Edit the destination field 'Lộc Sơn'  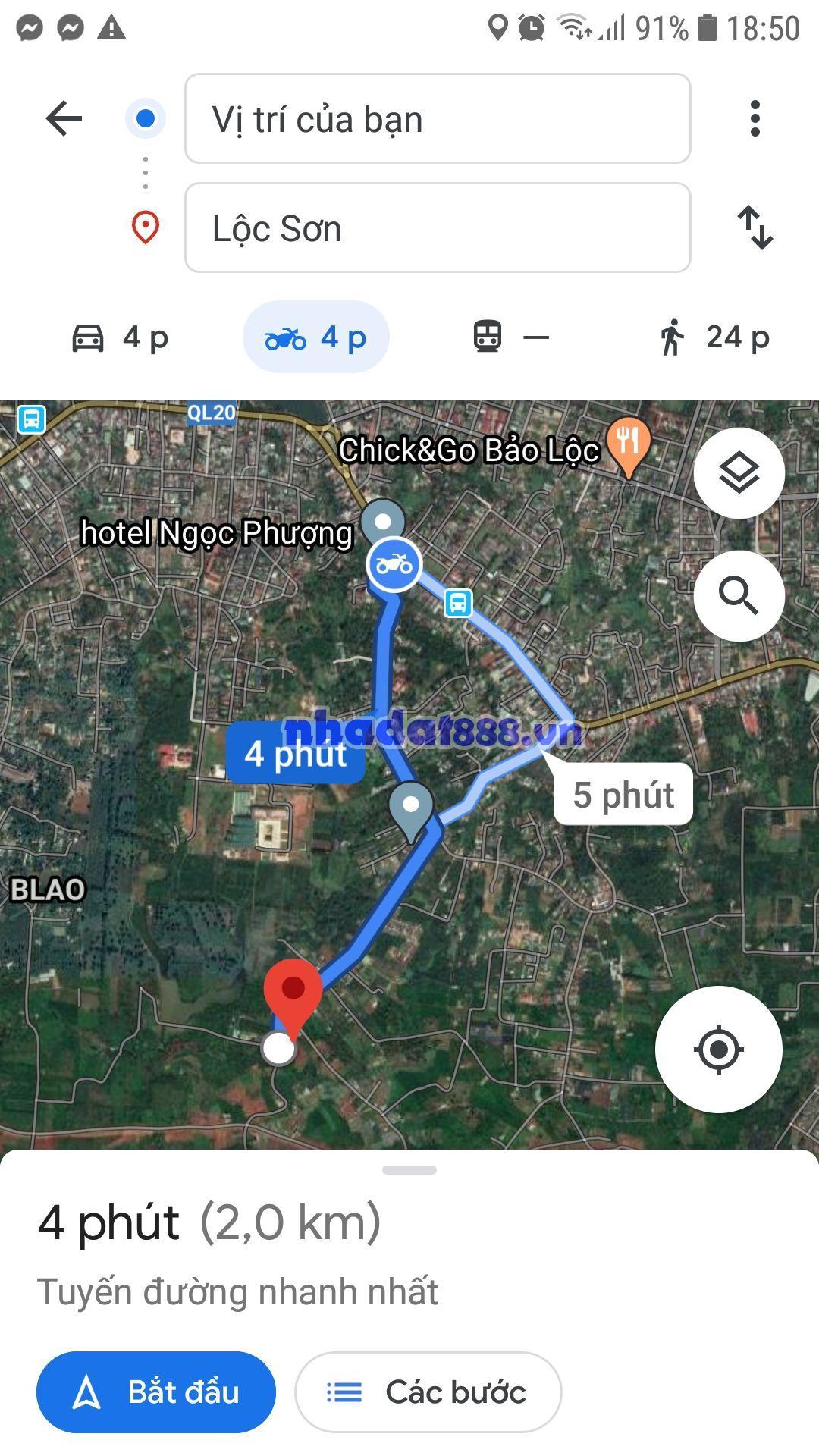point(437,227)
